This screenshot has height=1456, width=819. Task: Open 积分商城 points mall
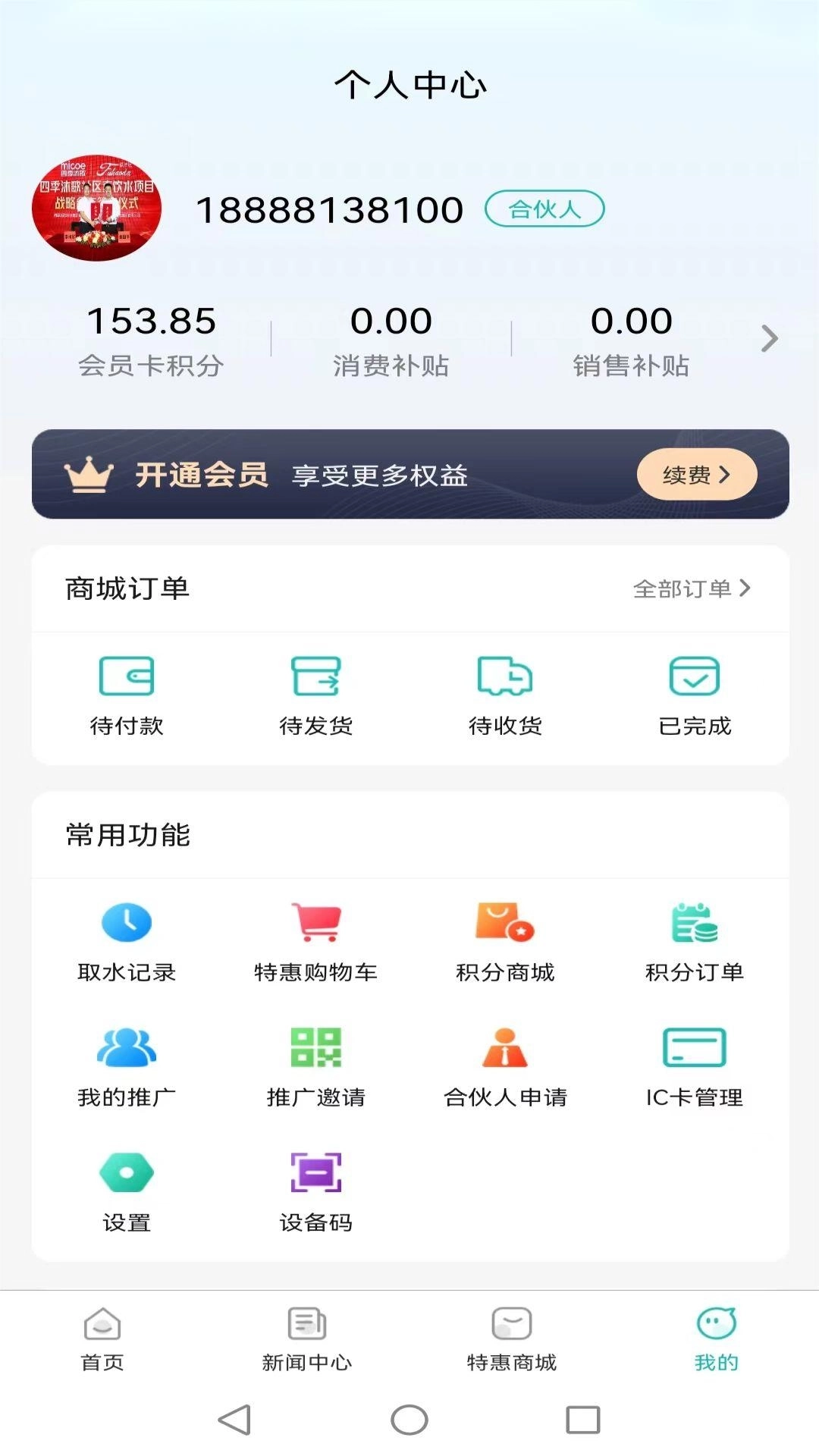coord(505,942)
